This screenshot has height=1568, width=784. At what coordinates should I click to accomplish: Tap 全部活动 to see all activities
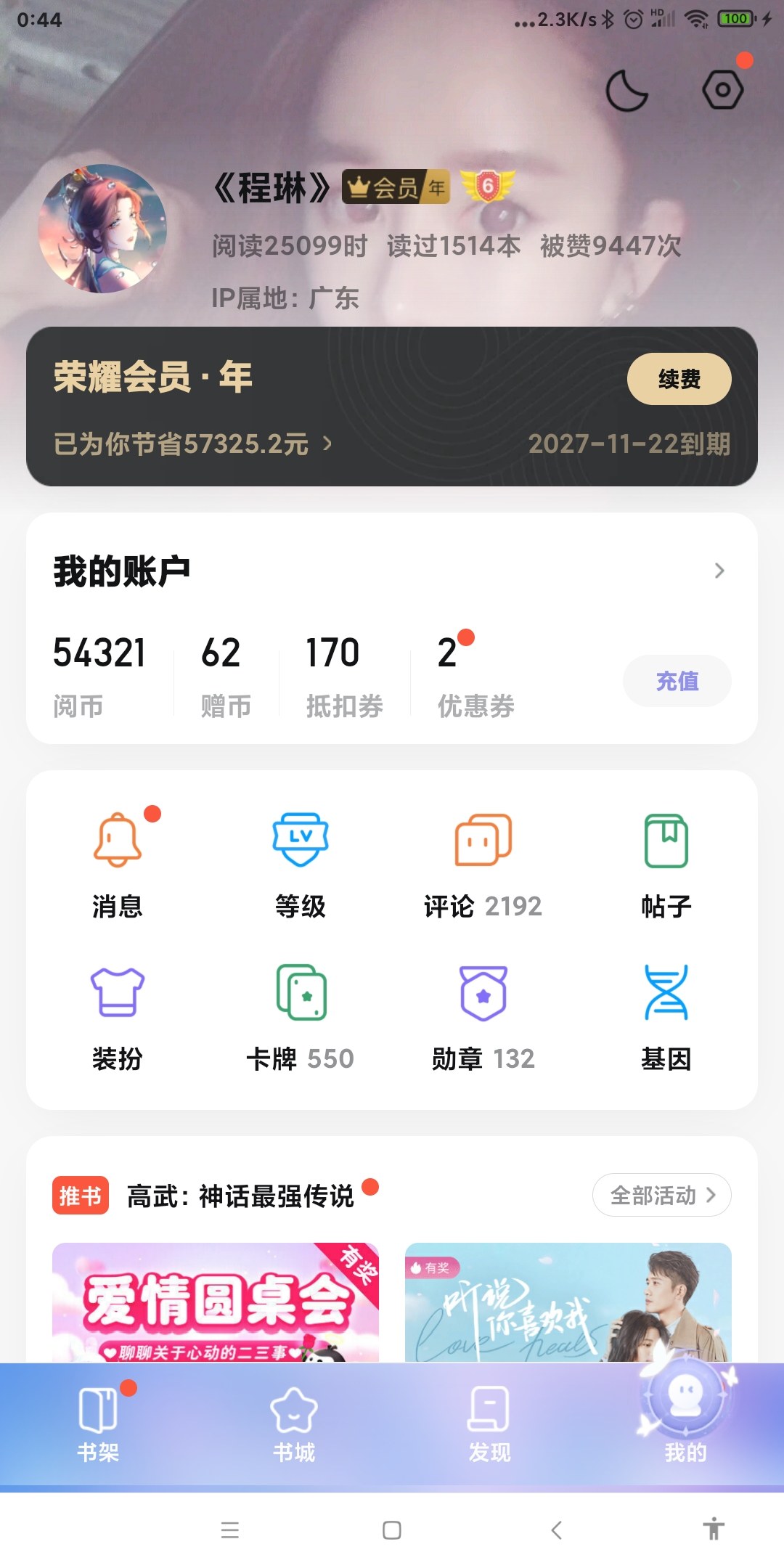click(661, 1195)
